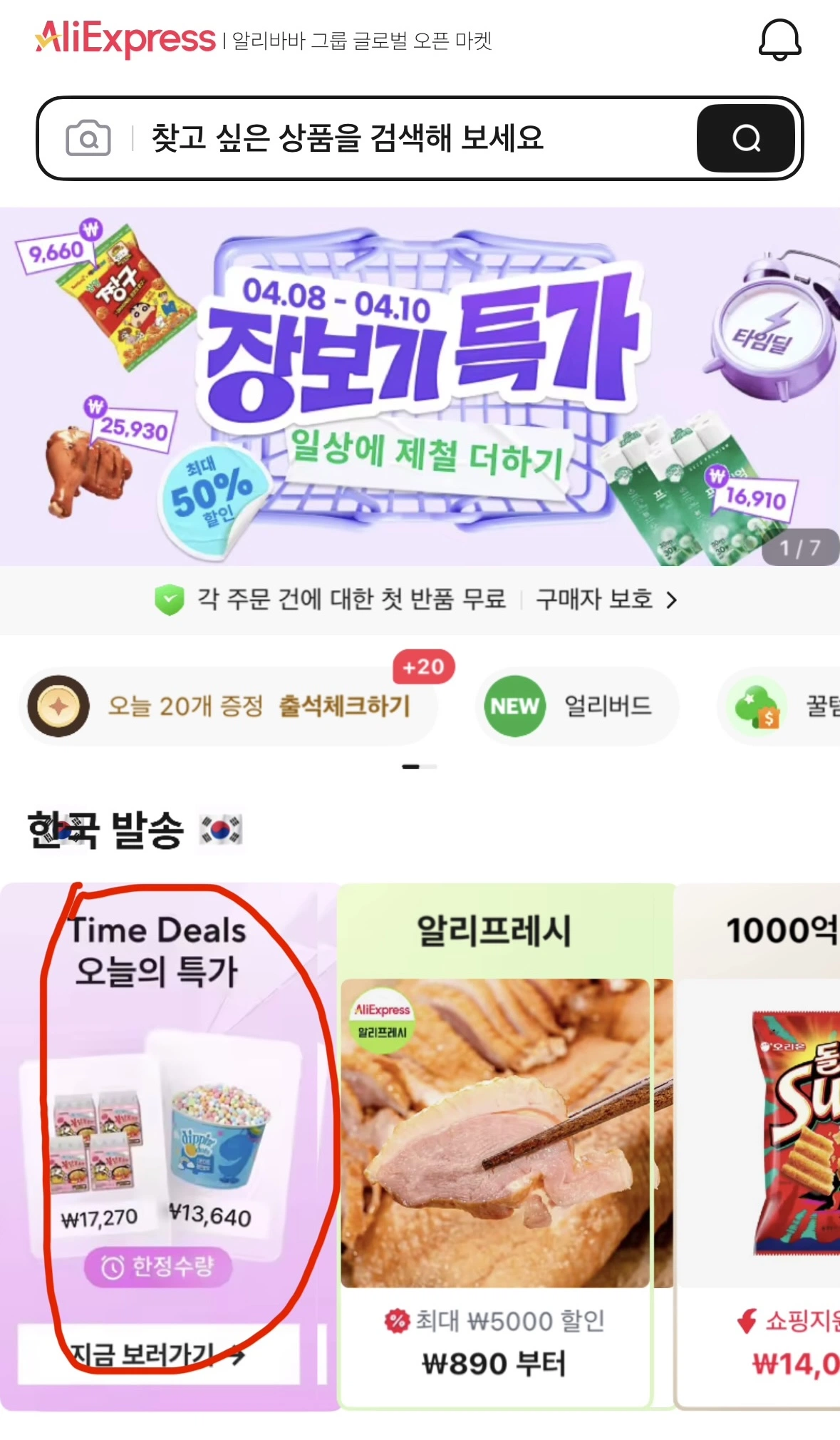This screenshot has width=840, height=1440.
Task: Open the notifications bell
Action: click(779, 40)
